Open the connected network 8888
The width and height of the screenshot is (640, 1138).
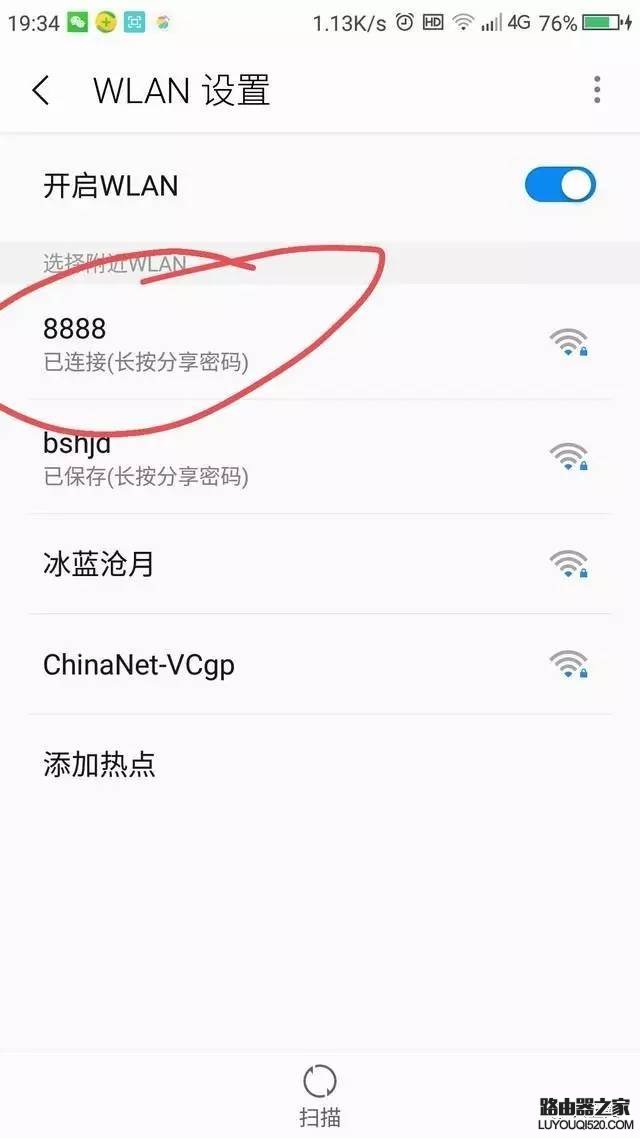coord(300,343)
